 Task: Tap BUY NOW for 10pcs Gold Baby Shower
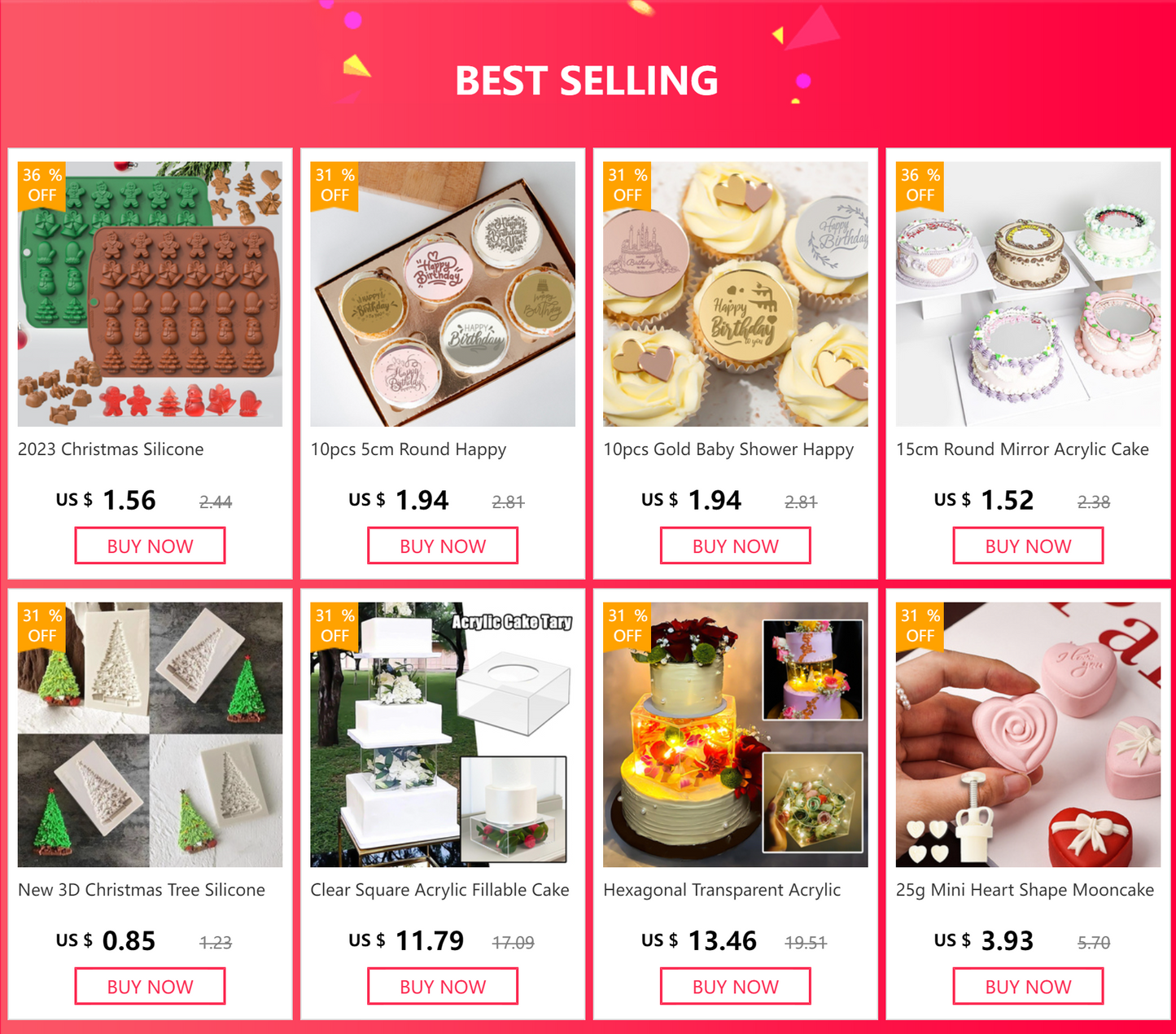tap(735, 545)
